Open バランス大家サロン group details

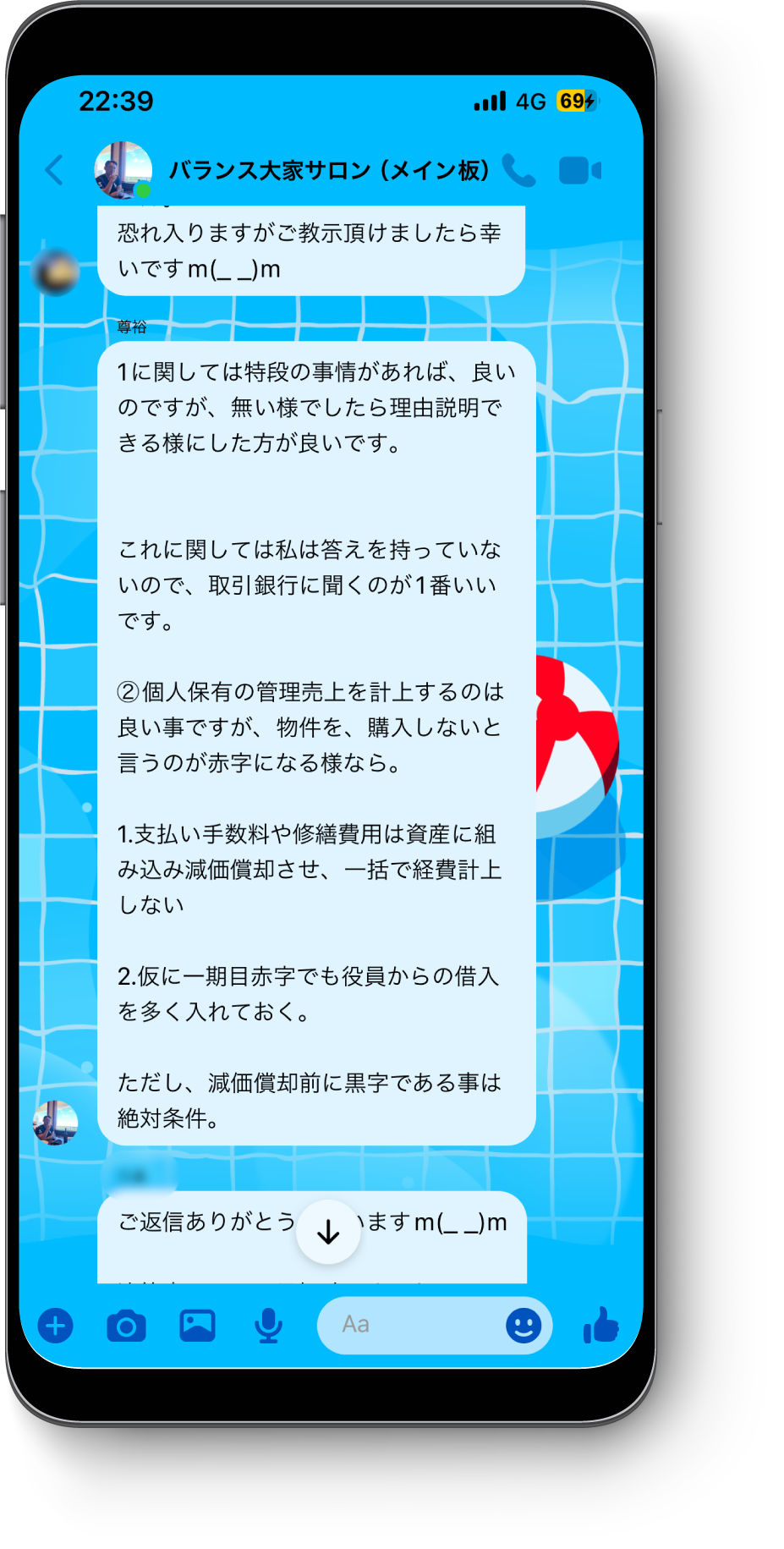click(328, 171)
